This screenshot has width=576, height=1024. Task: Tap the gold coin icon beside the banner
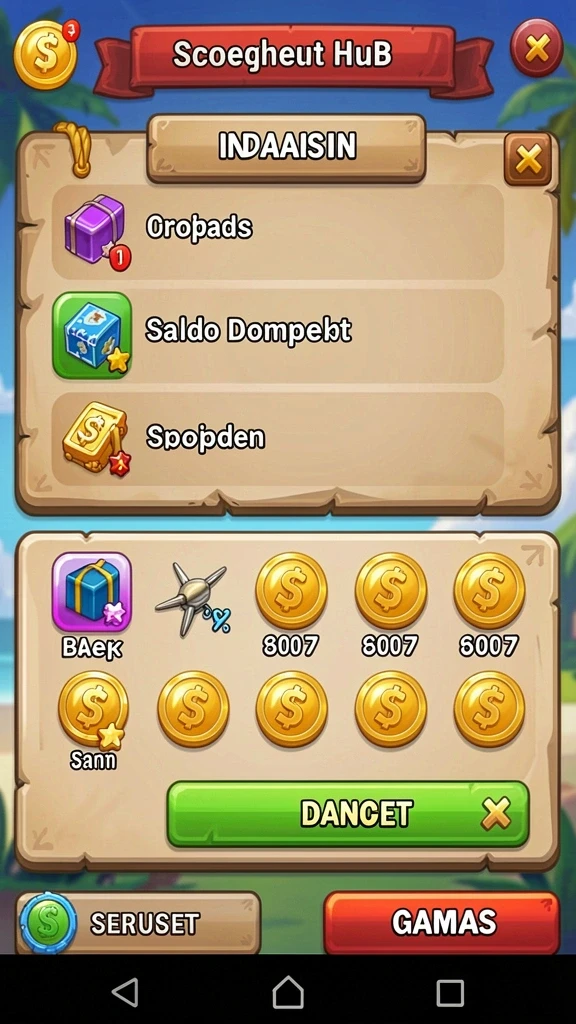(x=44, y=55)
